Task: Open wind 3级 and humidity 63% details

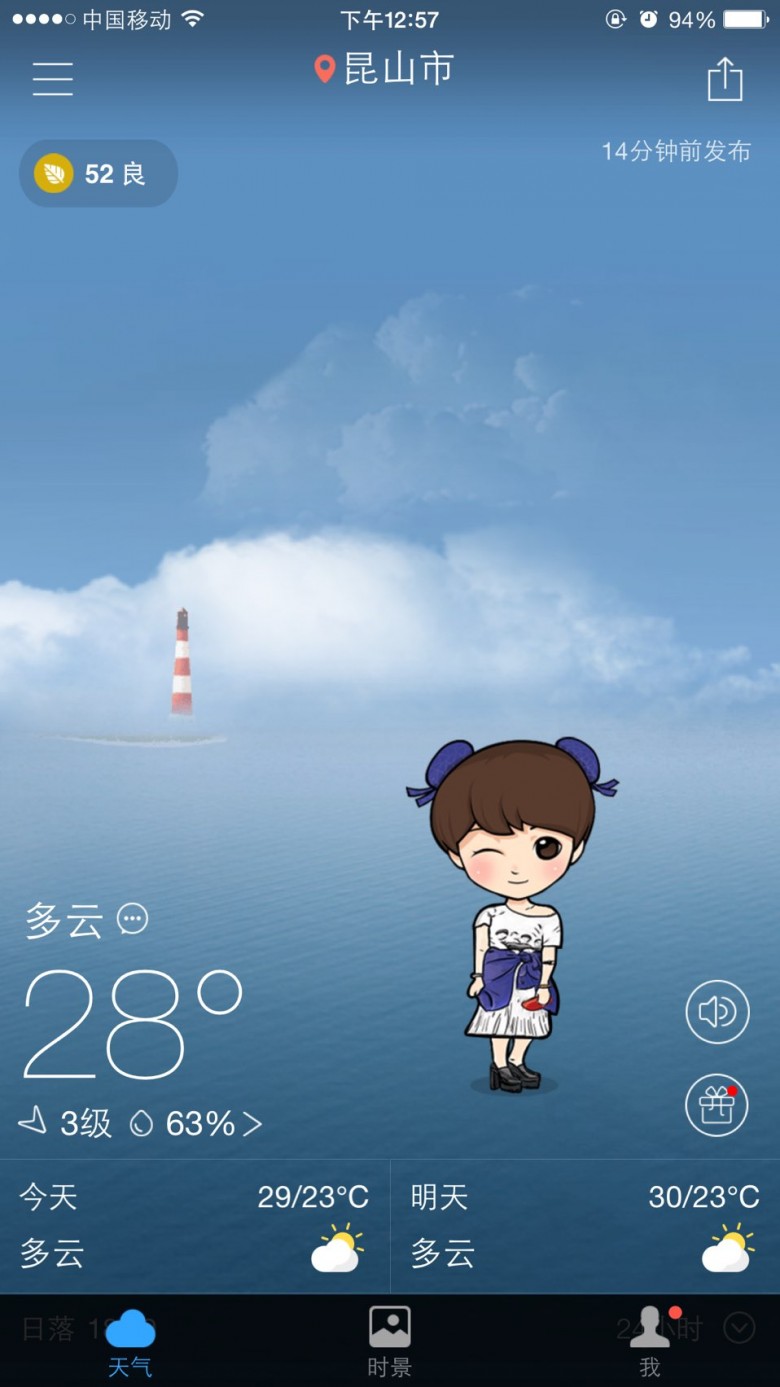Action: 140,1123
